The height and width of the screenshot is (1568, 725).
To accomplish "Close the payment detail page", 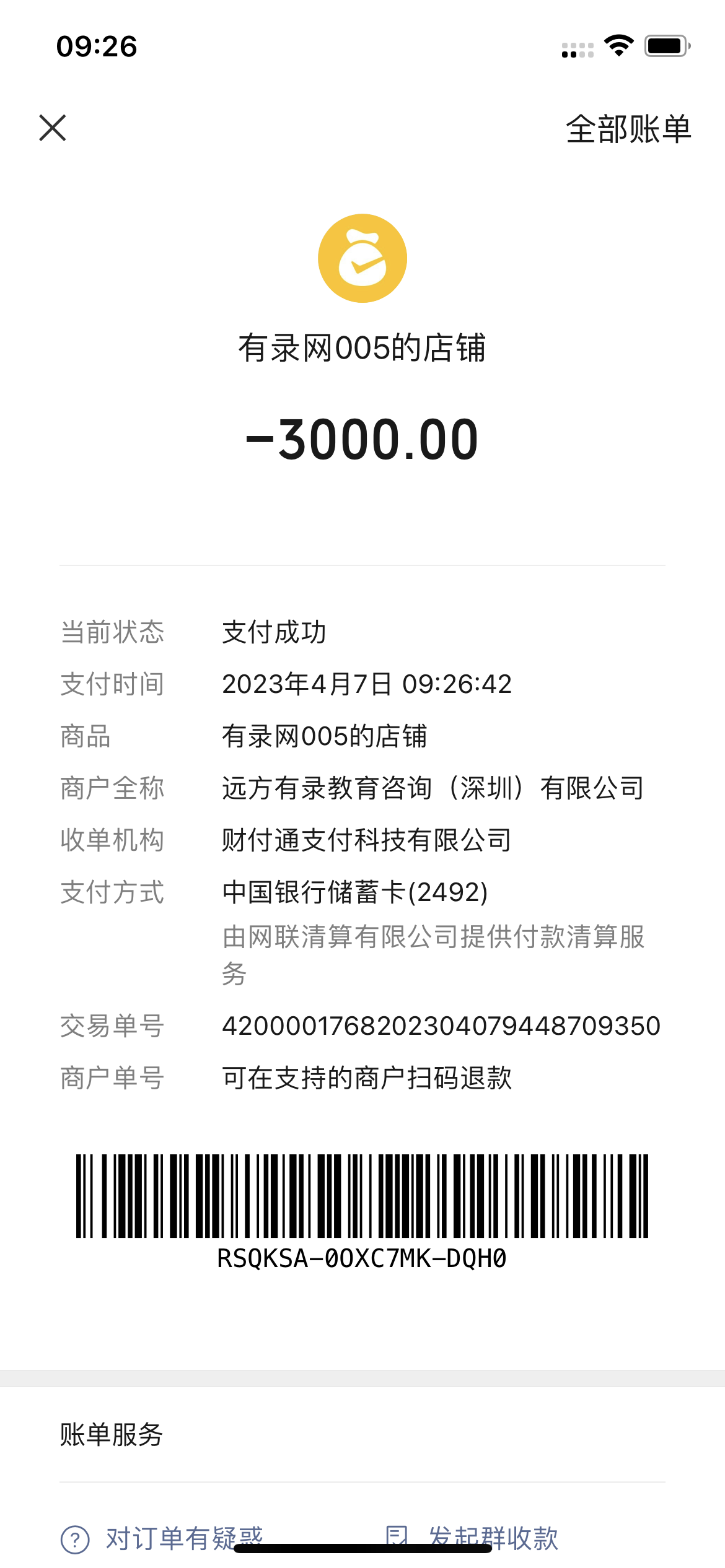I will tap(53, 128).
